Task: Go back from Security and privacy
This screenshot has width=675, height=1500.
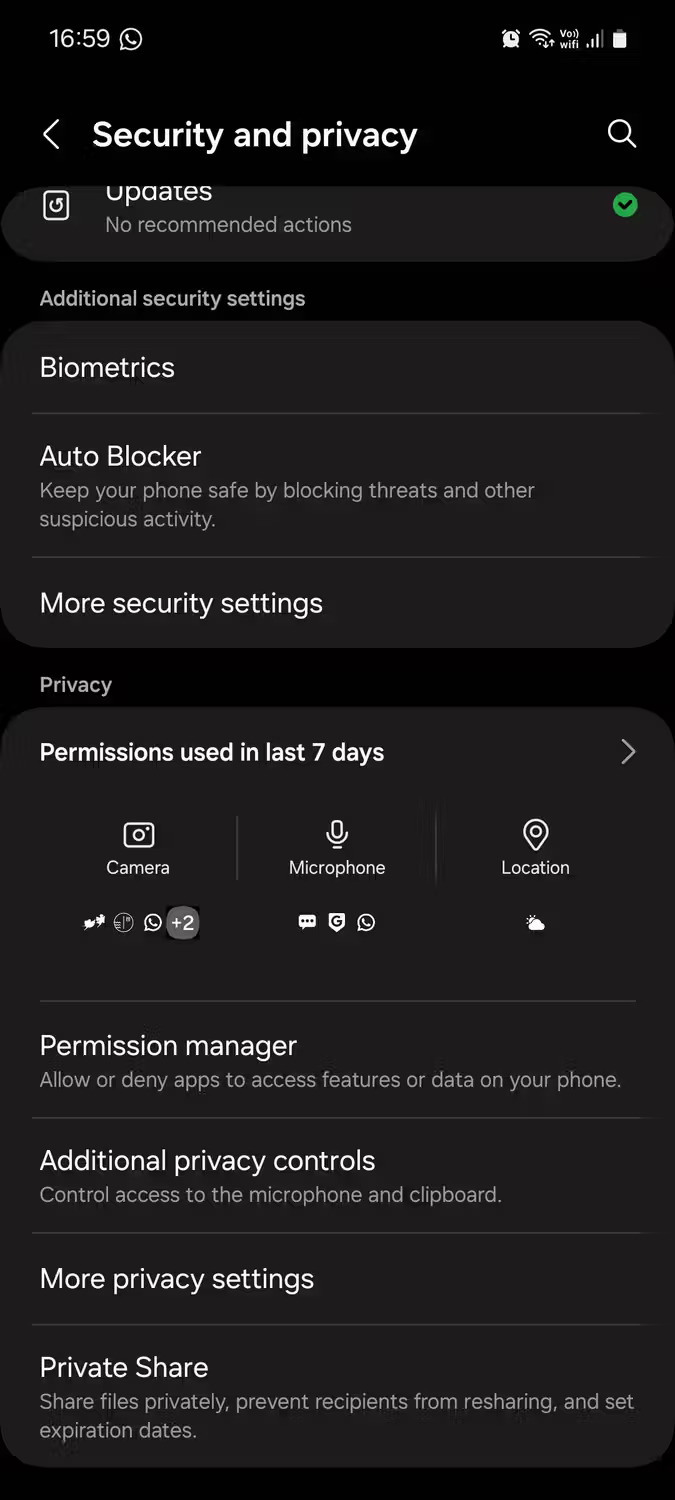Action: click(x=52, y=135)
